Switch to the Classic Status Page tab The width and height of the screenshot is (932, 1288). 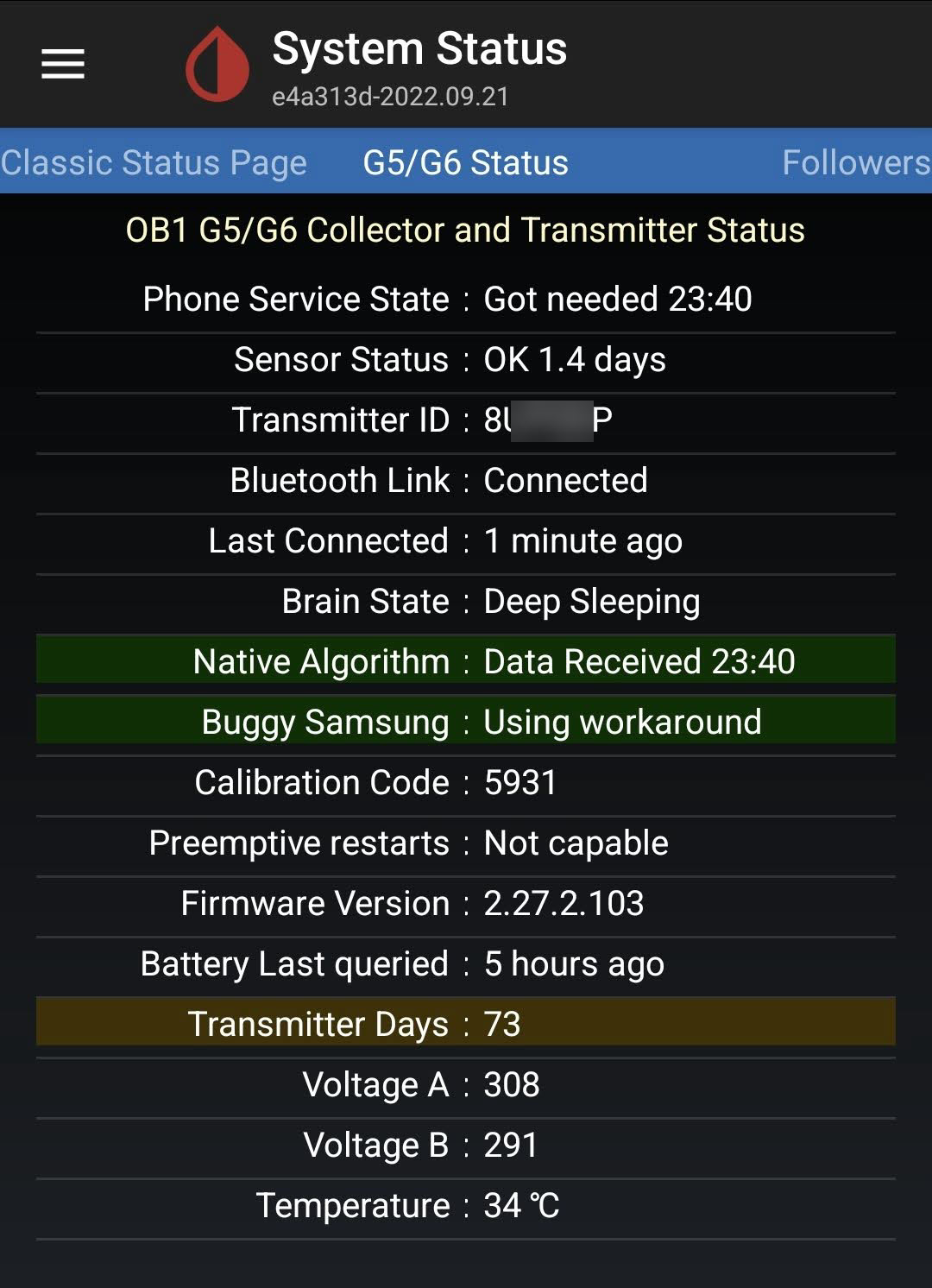pyautogui.click(x=154, y=162)
